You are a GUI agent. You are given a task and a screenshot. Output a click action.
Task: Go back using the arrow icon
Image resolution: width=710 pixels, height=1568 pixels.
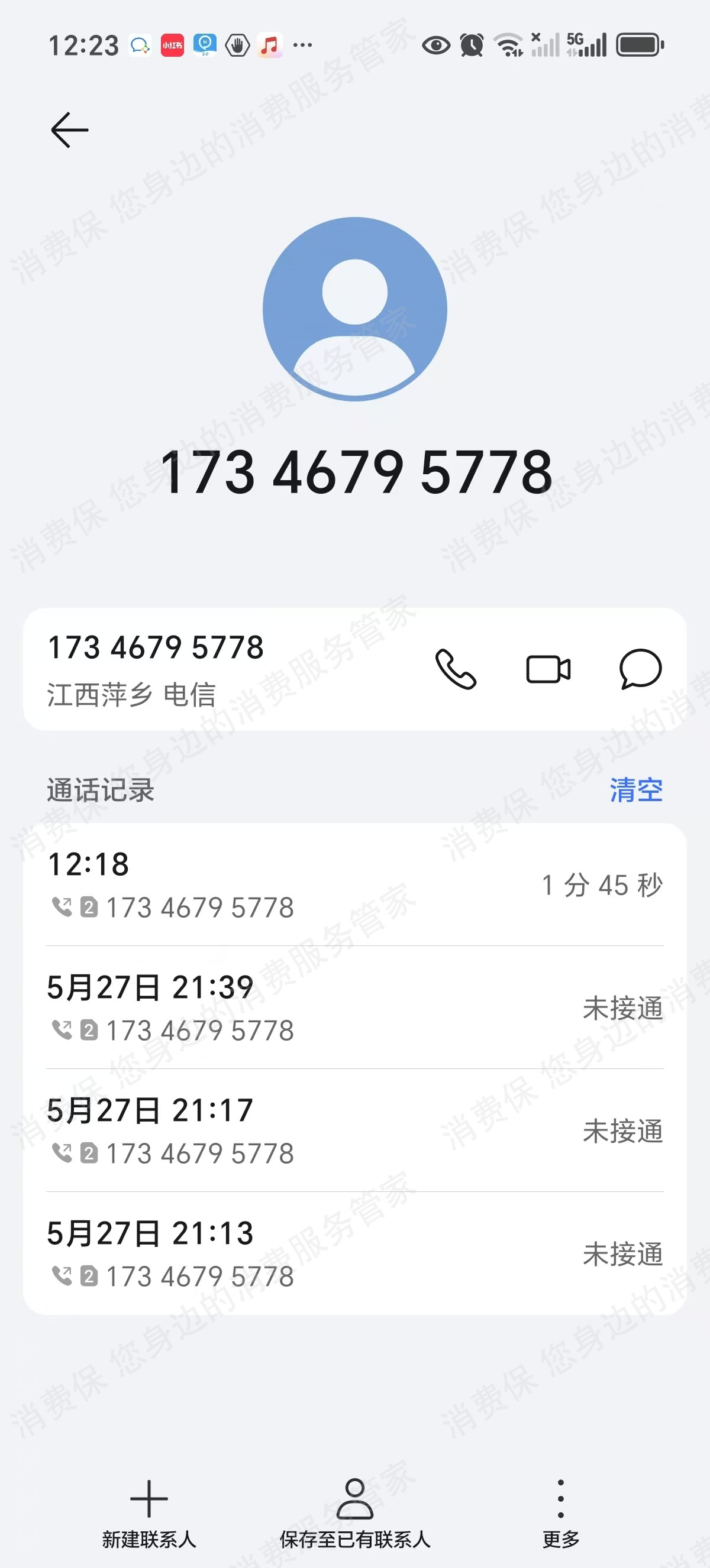pyautogui.click(x=69, y=129)
